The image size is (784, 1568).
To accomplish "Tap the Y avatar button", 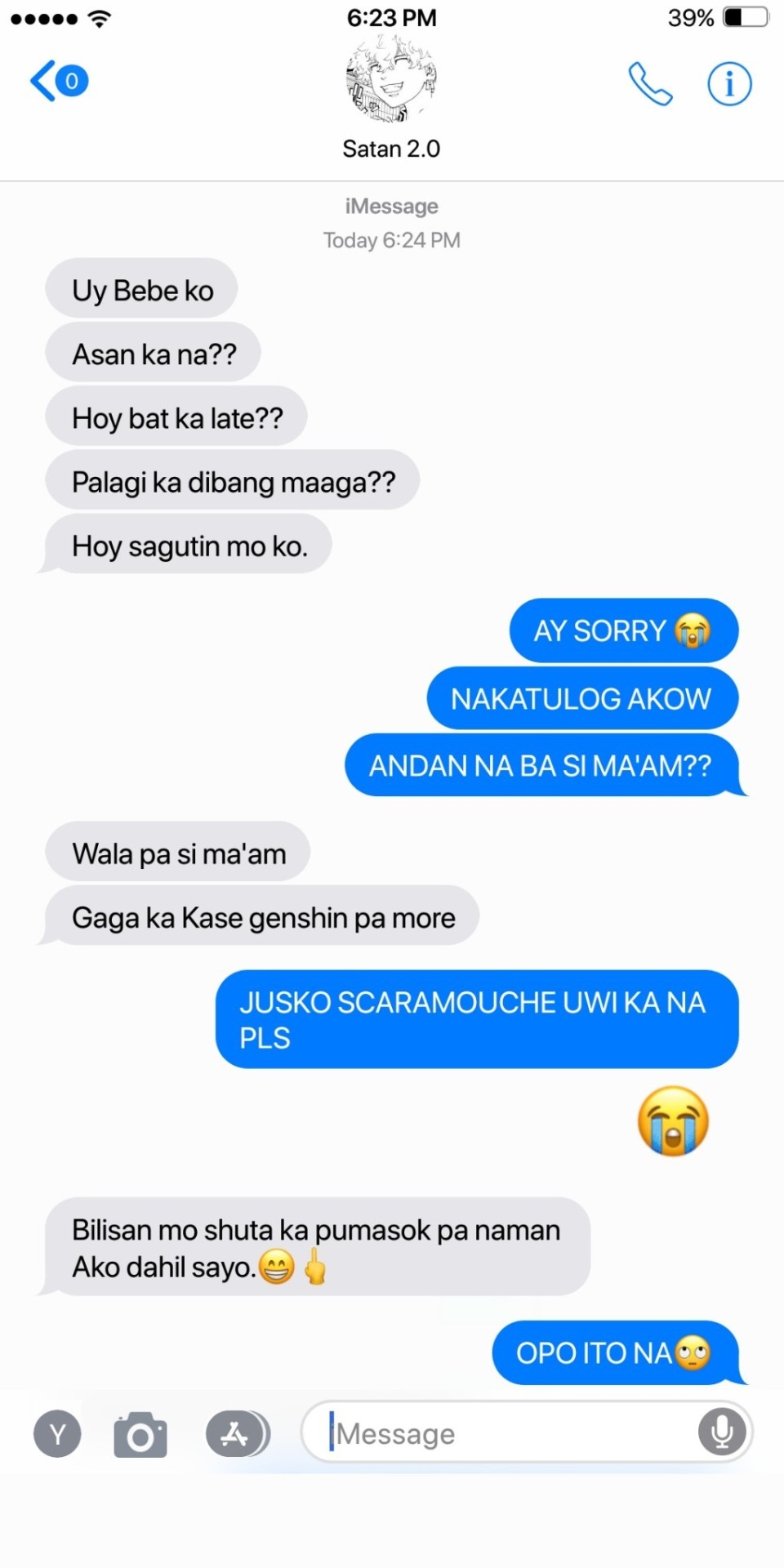I will pos(57,1433).
